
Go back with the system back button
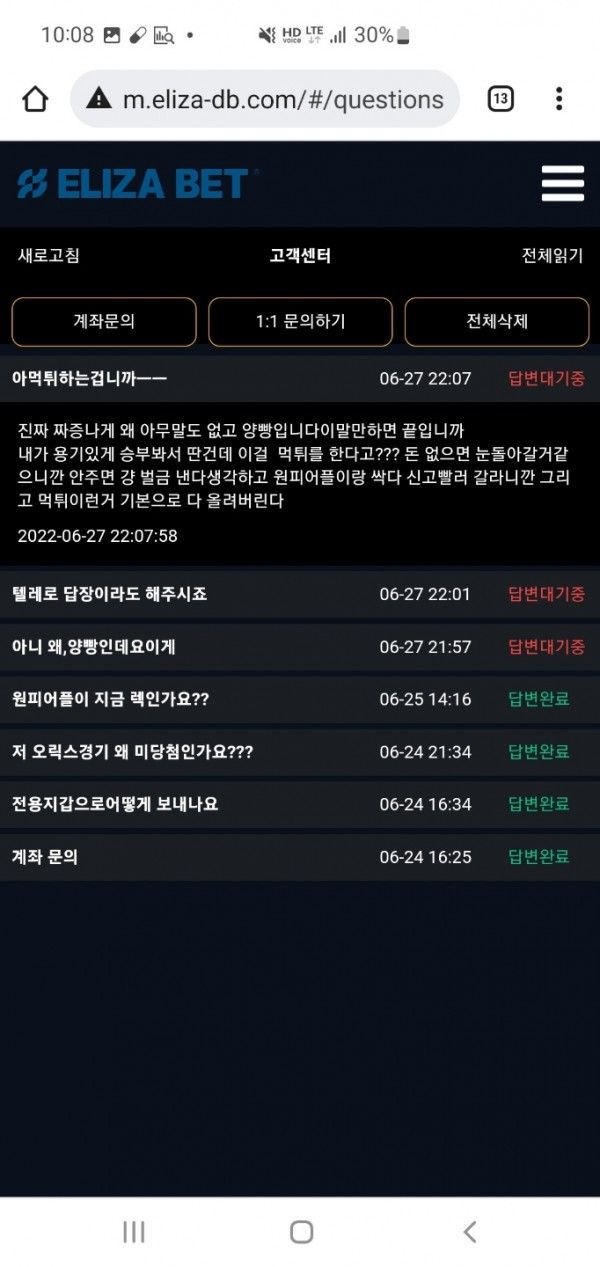click(469, 1232)
